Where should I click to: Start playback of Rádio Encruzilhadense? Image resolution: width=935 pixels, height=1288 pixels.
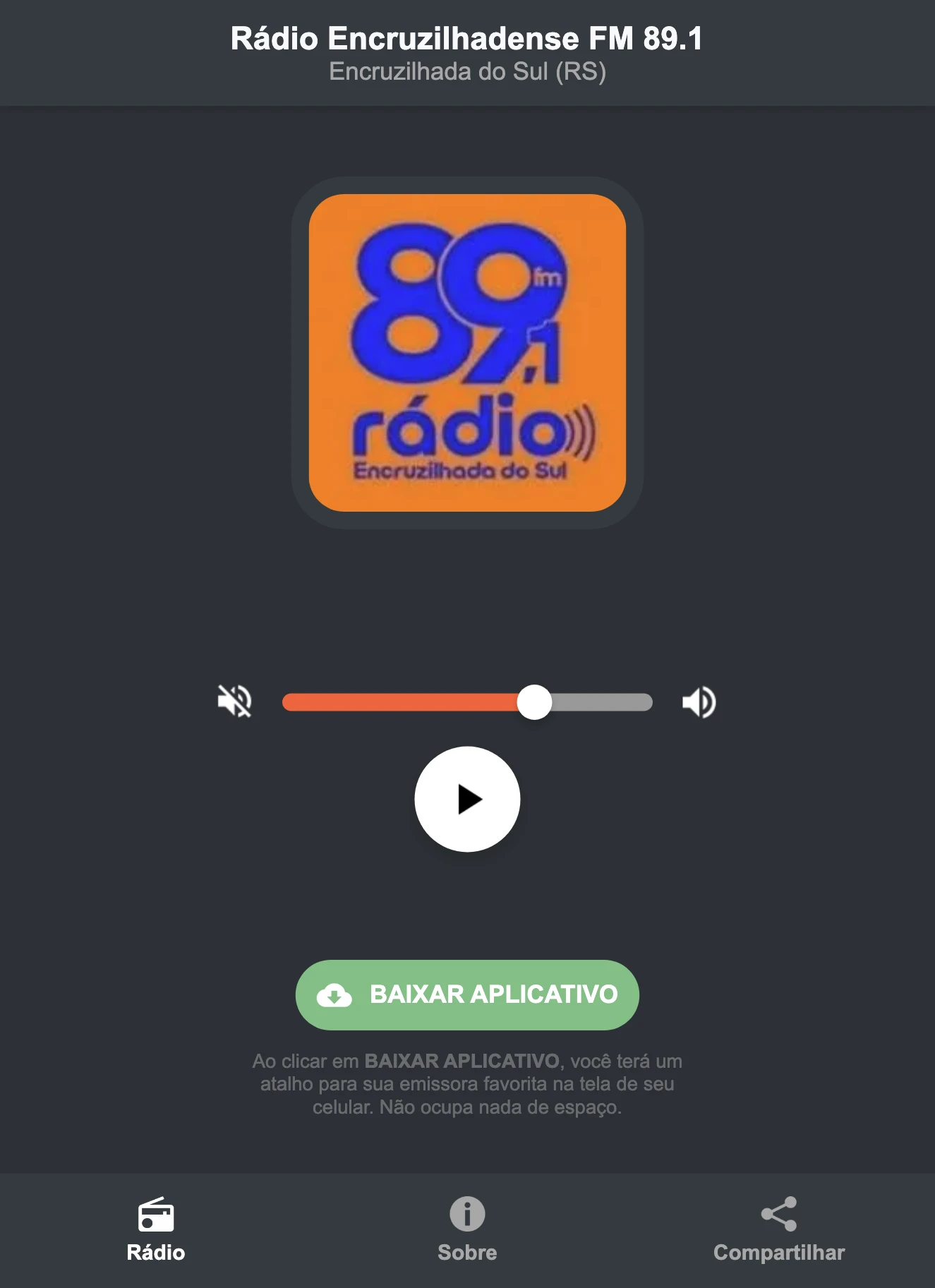click(466, 798)
